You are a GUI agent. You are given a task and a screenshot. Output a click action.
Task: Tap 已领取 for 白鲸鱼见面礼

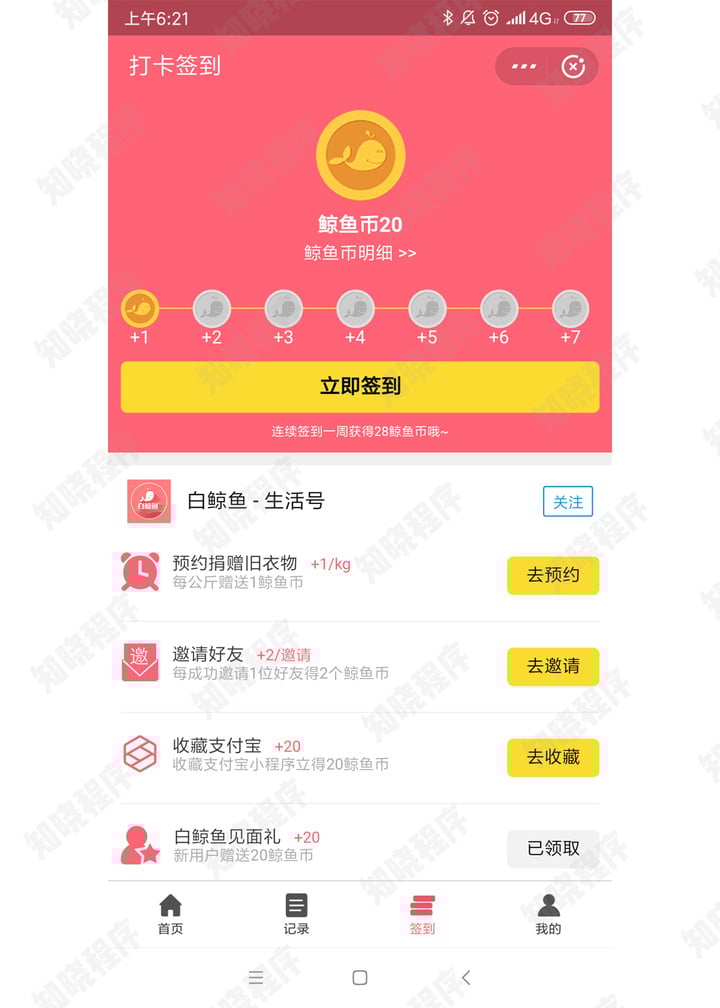coord(553,848)
